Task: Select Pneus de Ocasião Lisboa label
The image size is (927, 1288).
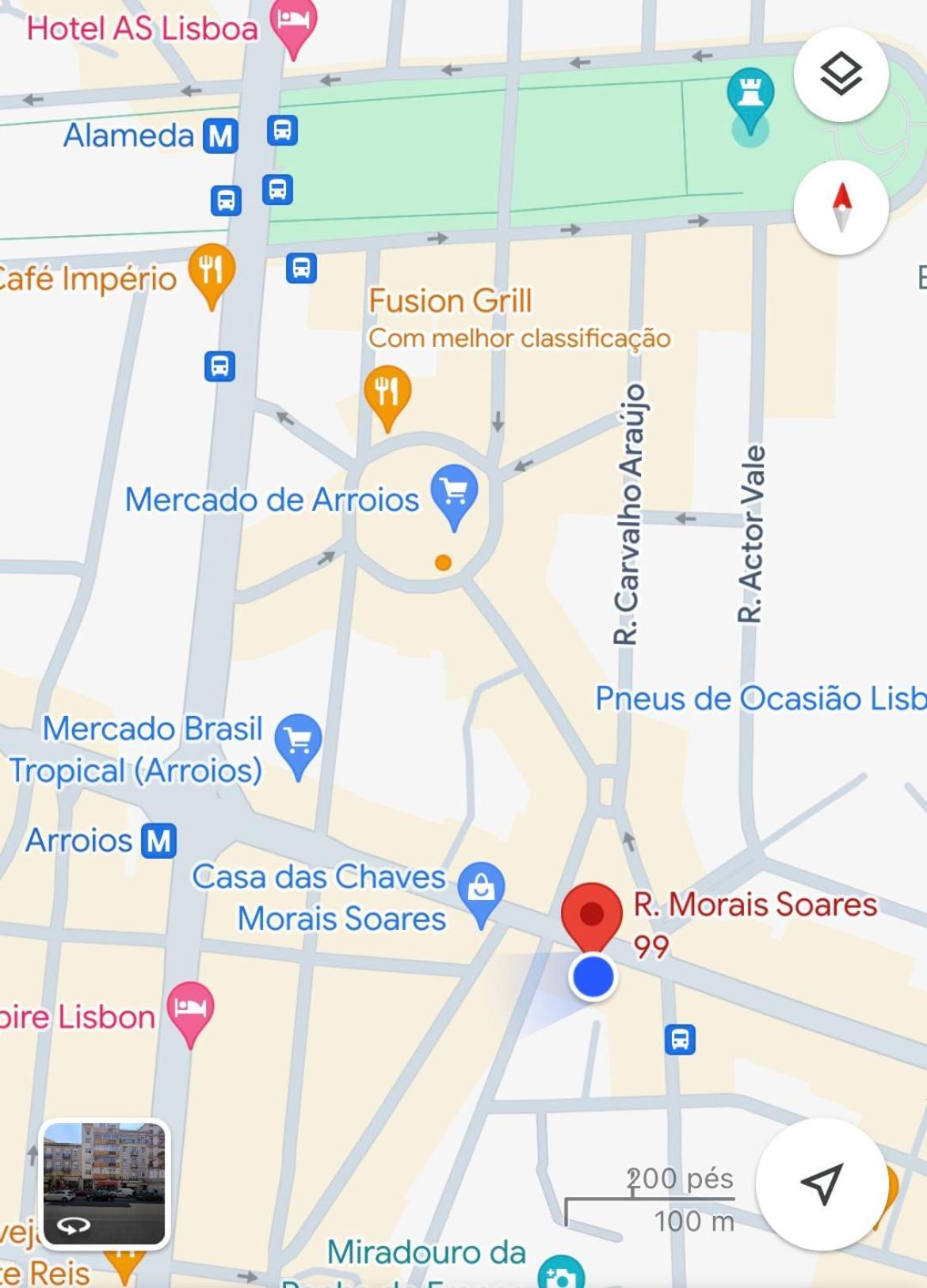Action: (x=759, y=699)
